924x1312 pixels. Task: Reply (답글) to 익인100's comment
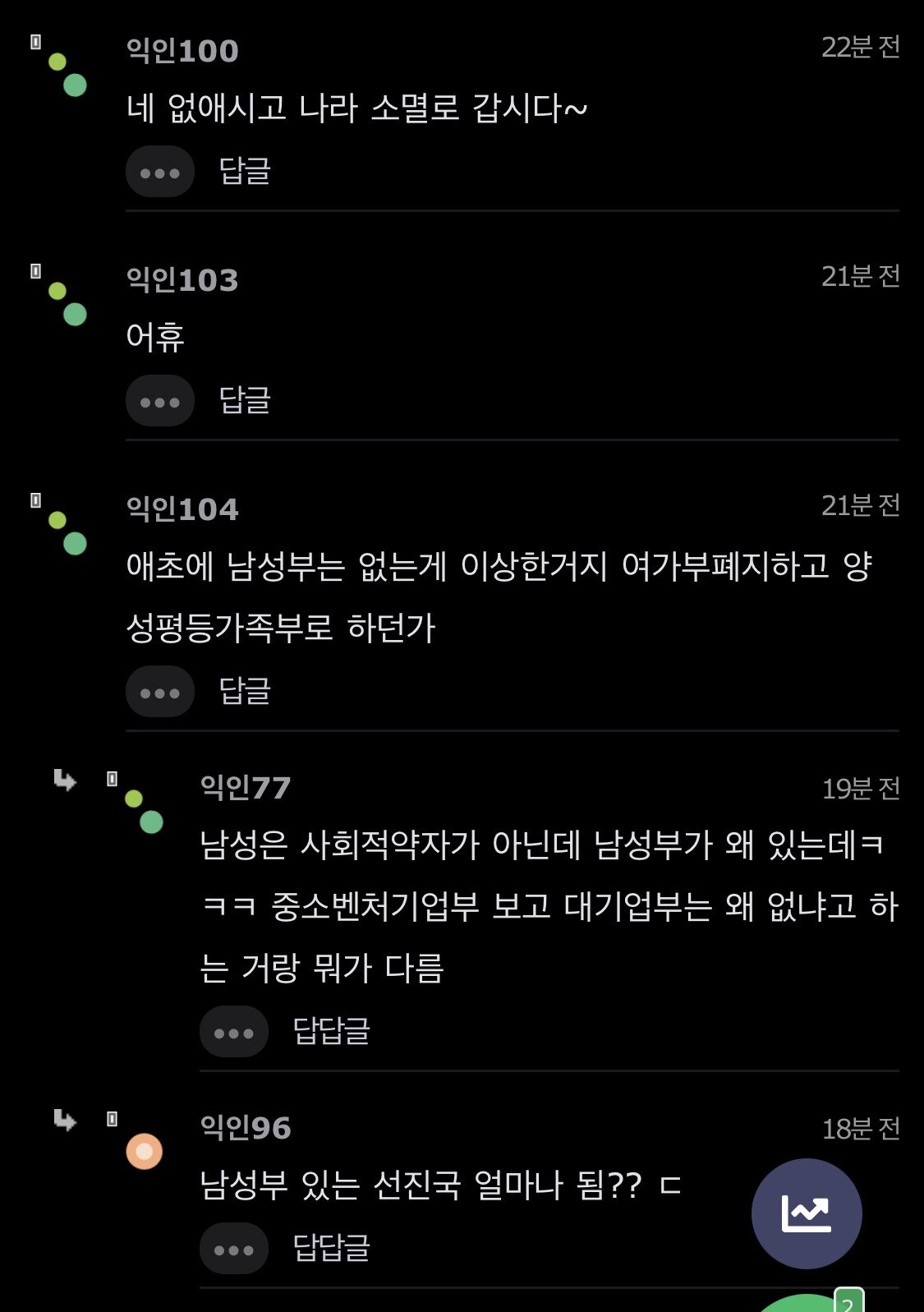click(x=245, y=171)
